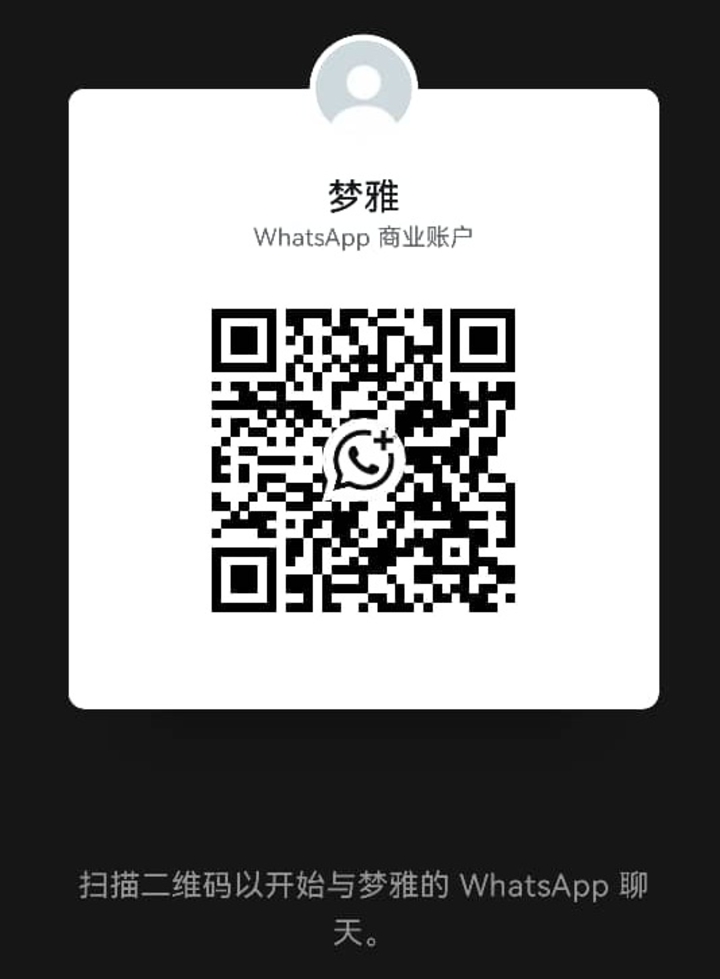Viewport: 720px width, 979px height.
Task: Click the word WhatsApp in the bottom caption
Action: pos(538,886)
